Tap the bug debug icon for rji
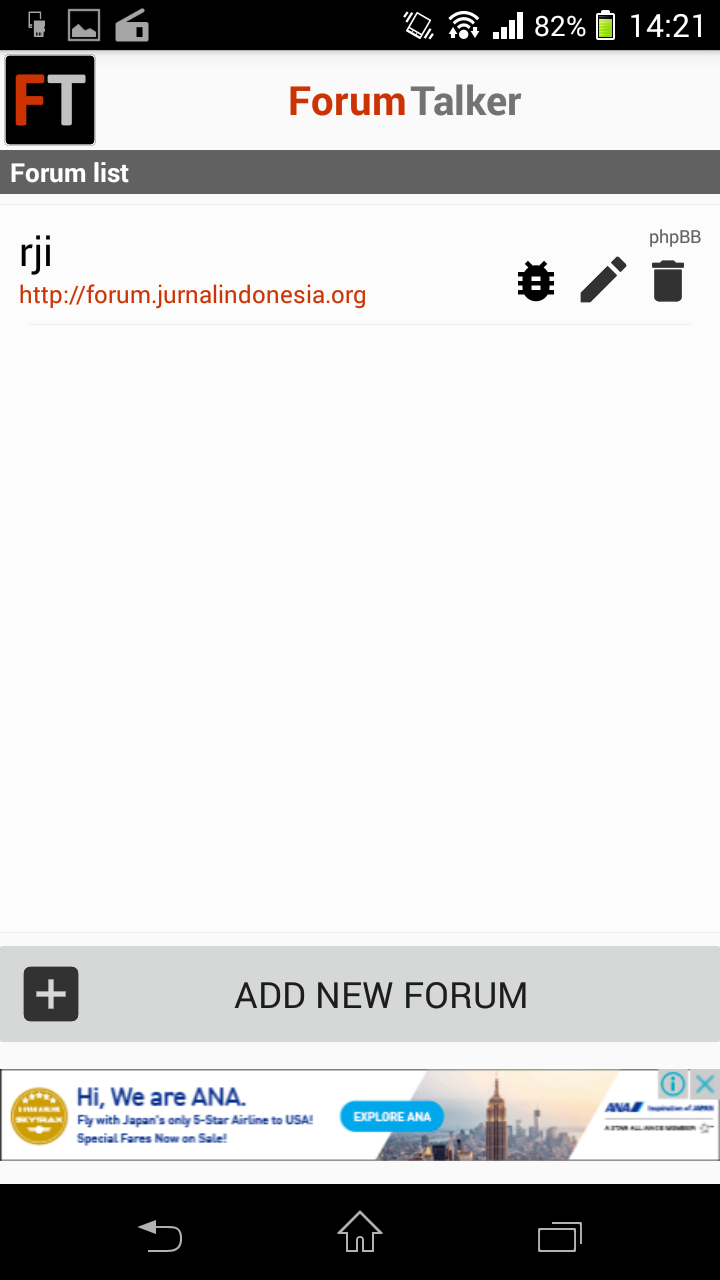 point(536,281)
